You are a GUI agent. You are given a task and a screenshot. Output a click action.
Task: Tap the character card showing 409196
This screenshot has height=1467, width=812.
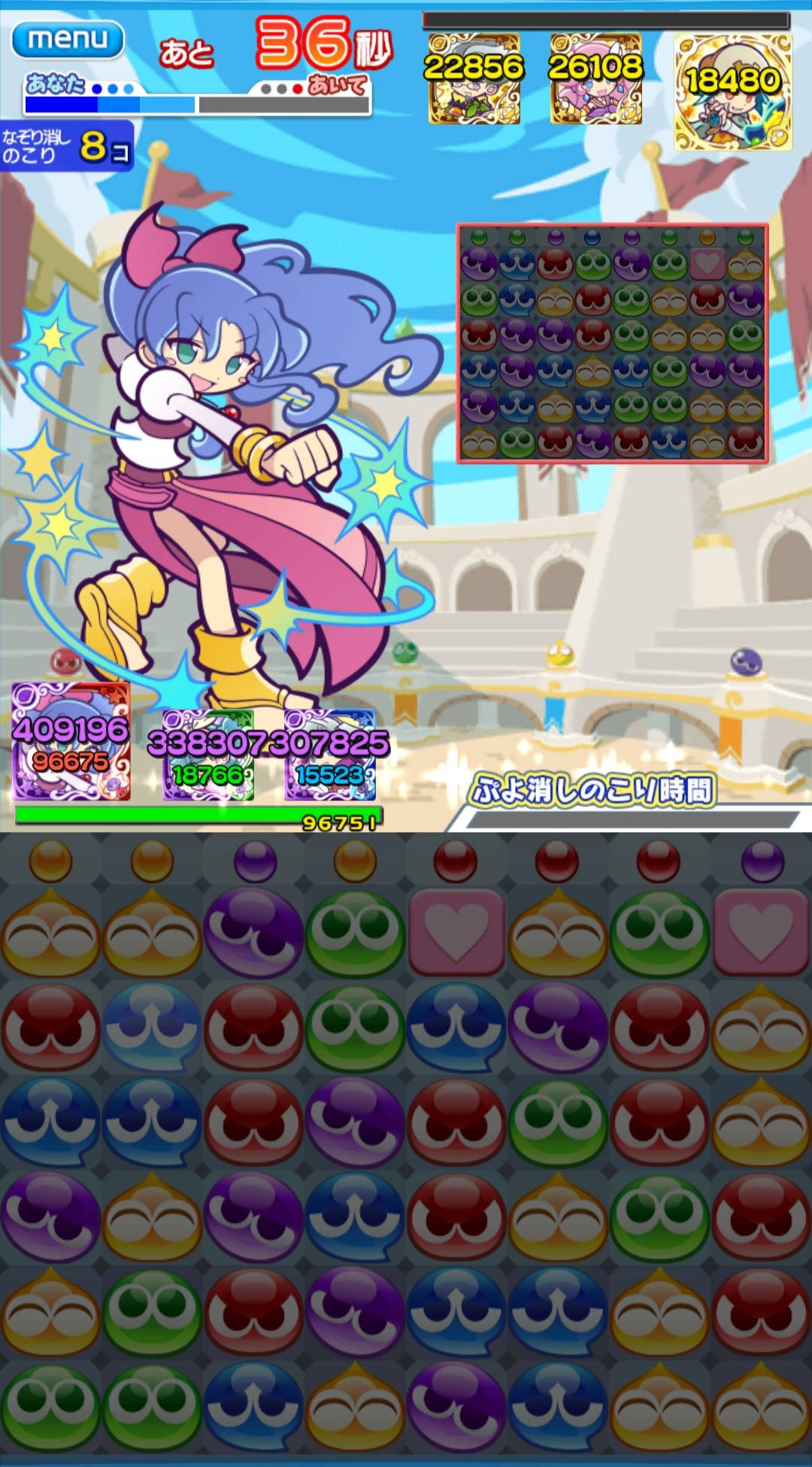pos(71,742)
